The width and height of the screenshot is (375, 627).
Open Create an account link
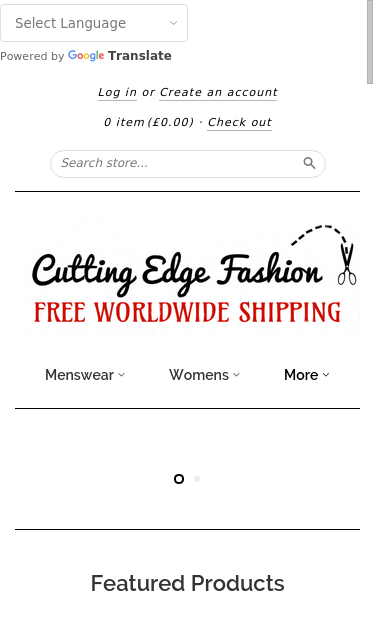coord(218,92)
